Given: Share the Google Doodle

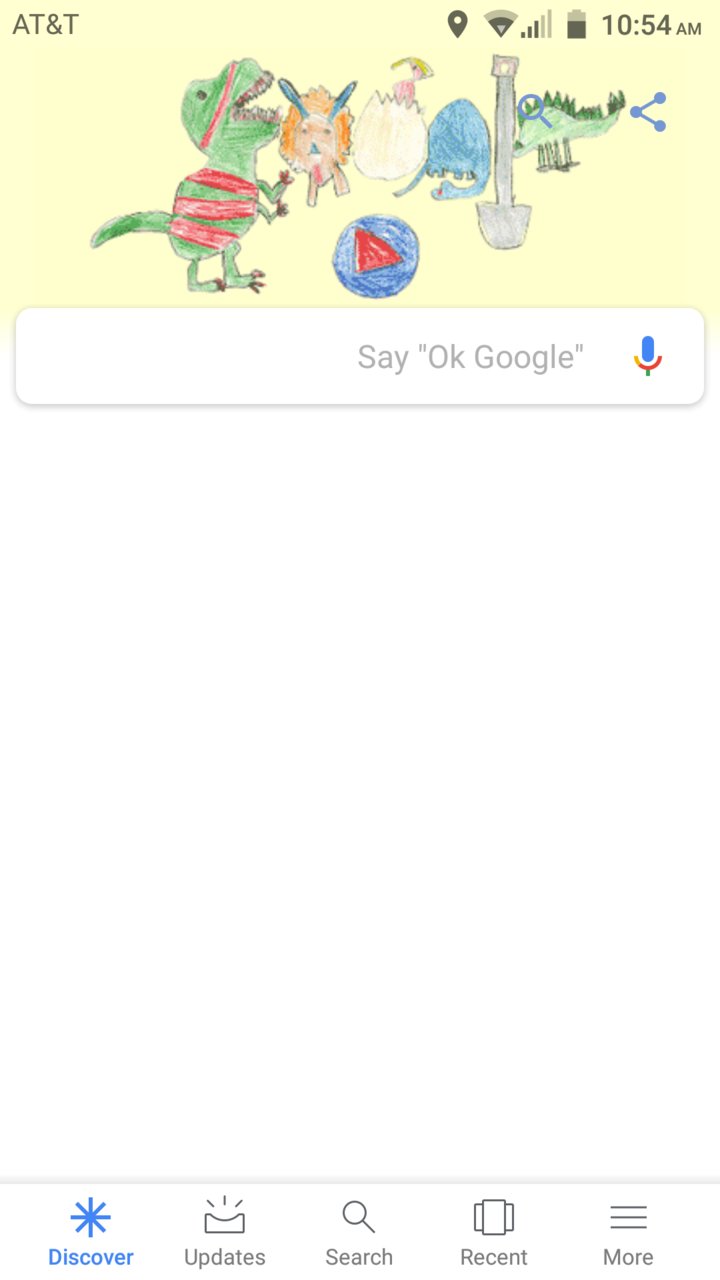Looking at the screenshot, I should 648,112.
